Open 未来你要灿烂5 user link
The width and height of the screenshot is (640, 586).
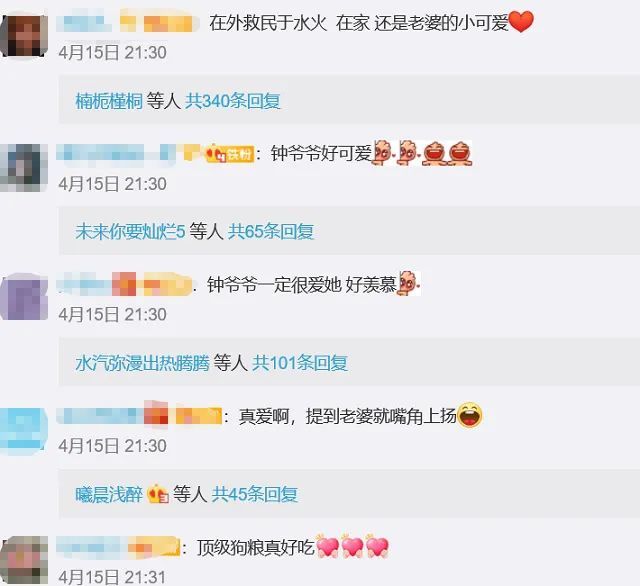[130, 232]
